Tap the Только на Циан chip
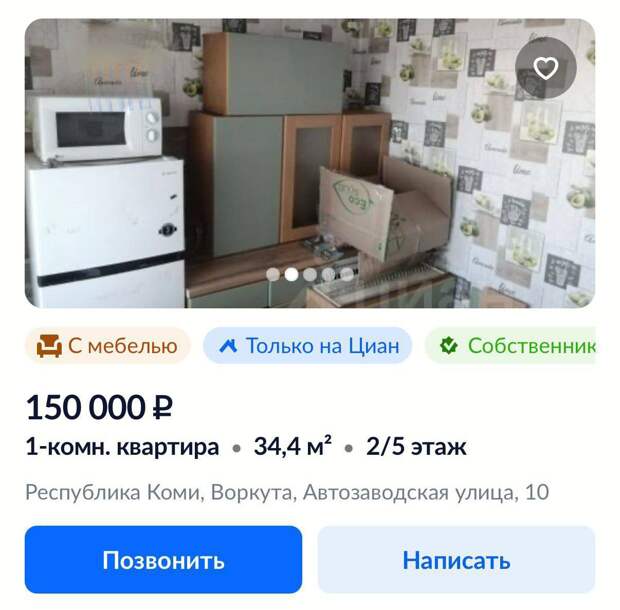 [308, 346]
